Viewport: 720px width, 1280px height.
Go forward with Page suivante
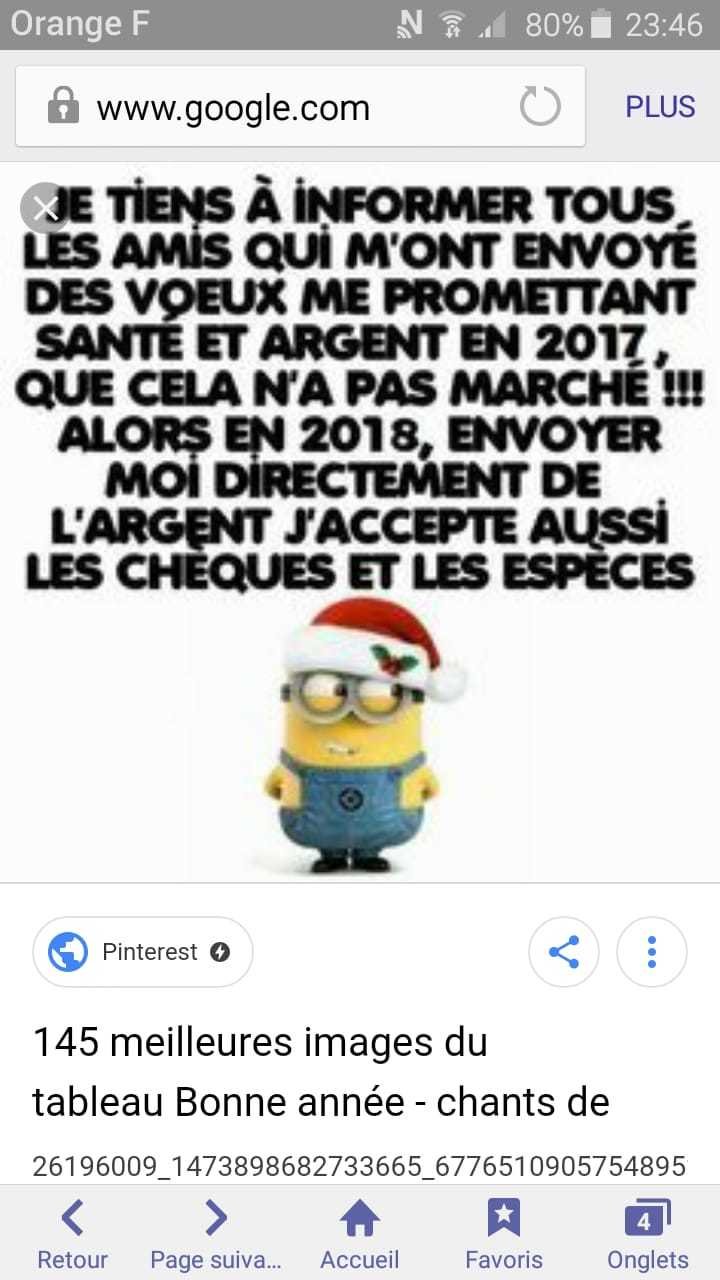click(x=216, y=1234)
